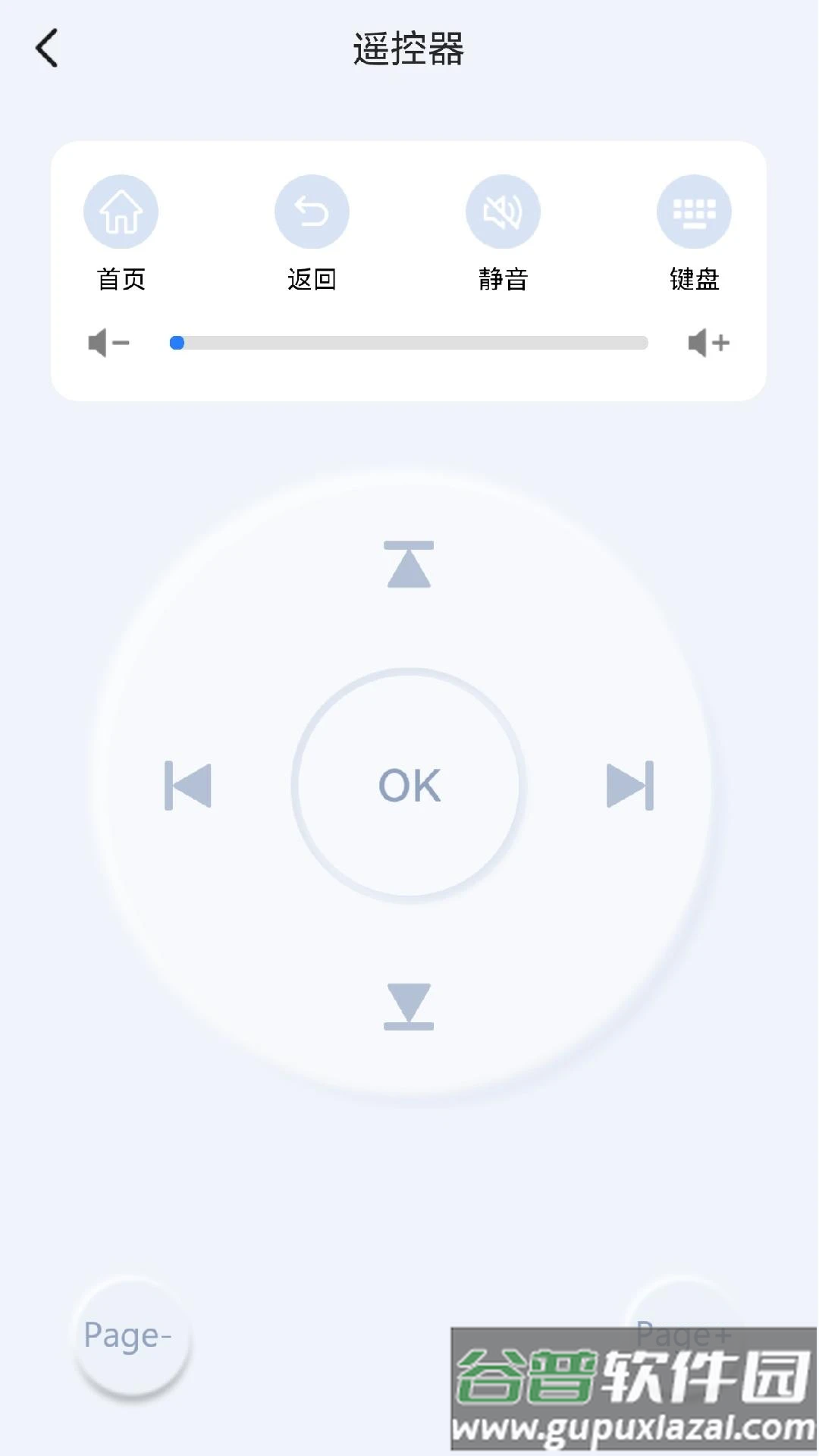819x1456 pixels.
Task: Go back from the remote control screen
Action: click(47, 49)
